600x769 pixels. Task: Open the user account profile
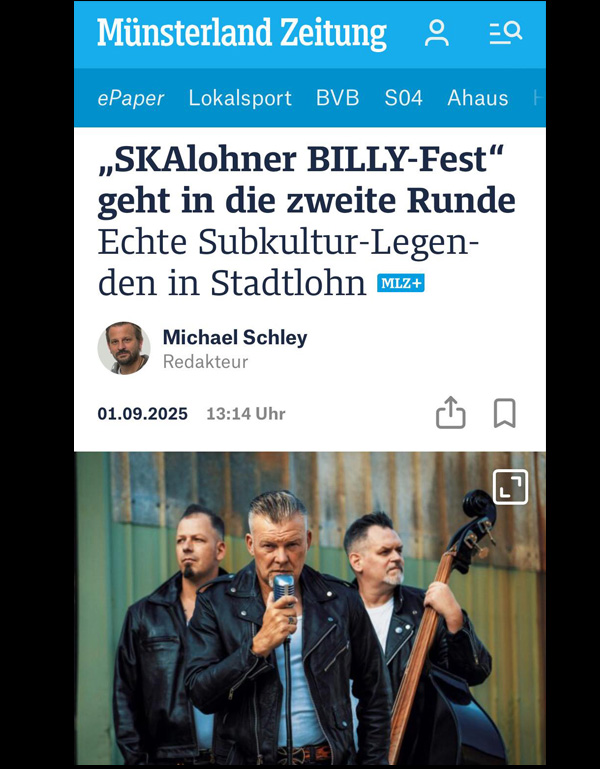point(437,33)
